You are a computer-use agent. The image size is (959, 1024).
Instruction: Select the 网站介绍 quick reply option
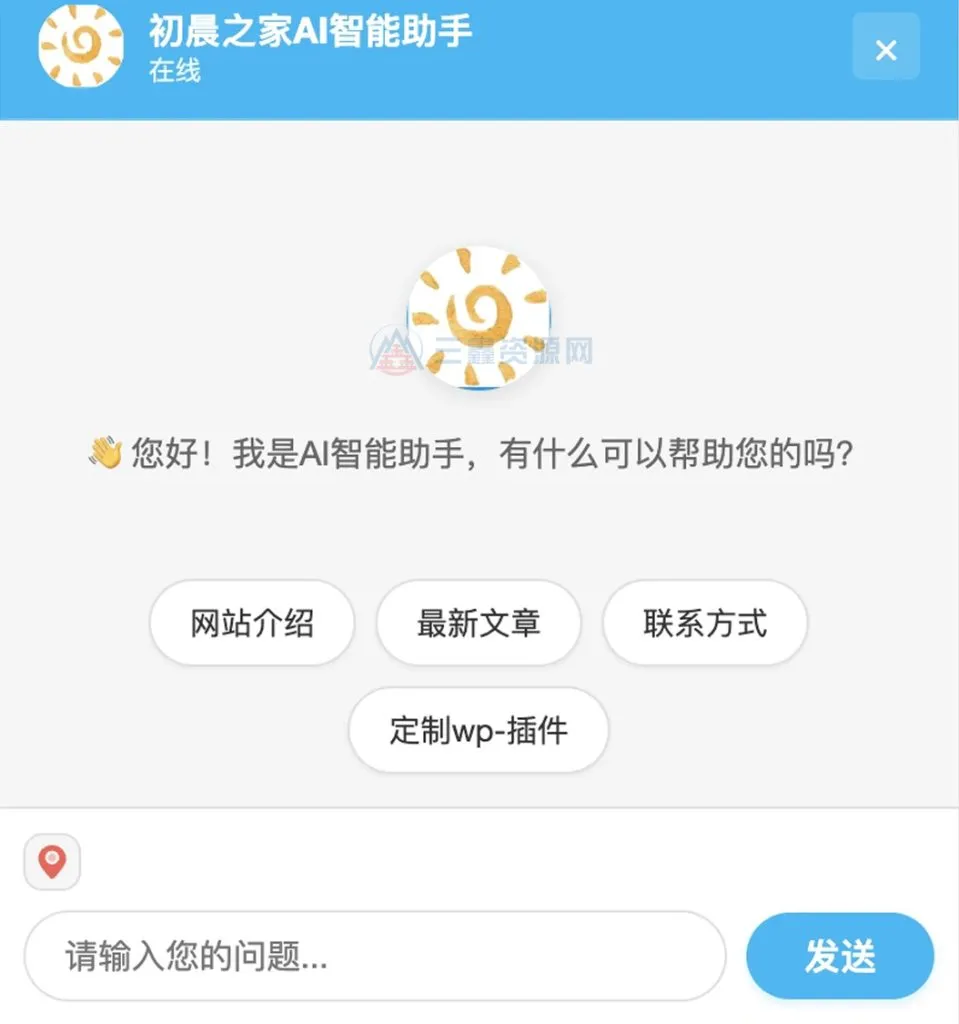[251, 623]
